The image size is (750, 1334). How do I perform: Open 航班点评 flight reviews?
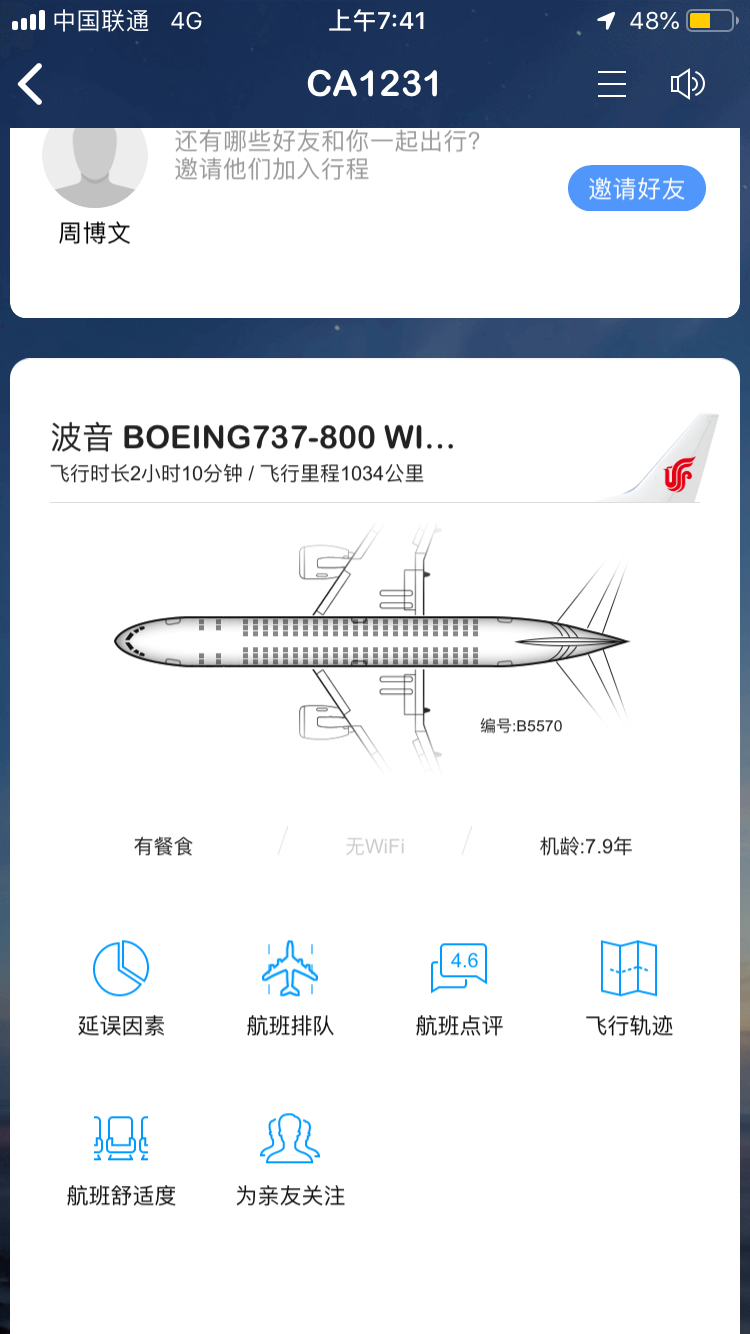click(x=459, y=986)
